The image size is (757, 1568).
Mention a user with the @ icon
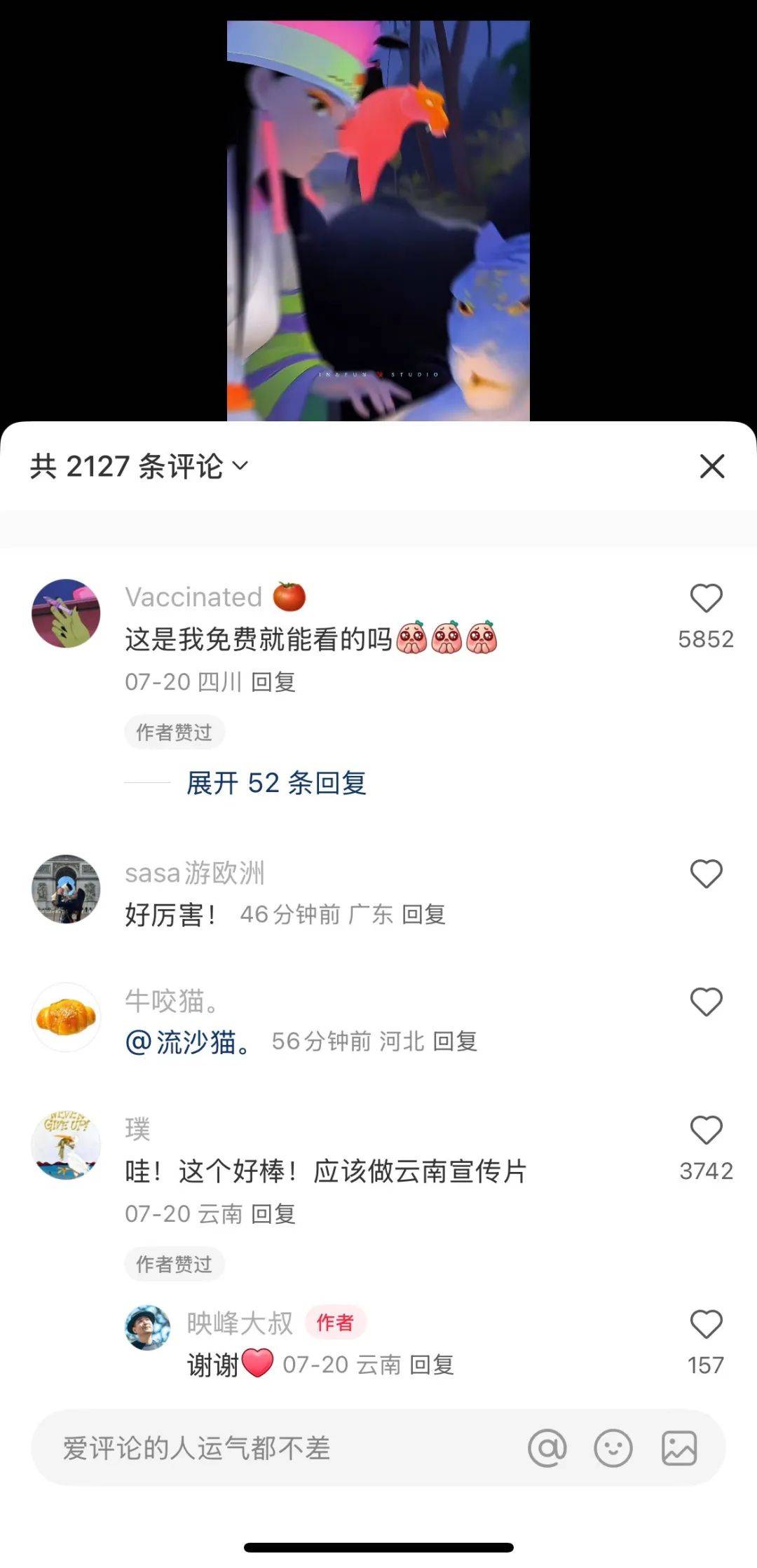[x=547, y=1447]
